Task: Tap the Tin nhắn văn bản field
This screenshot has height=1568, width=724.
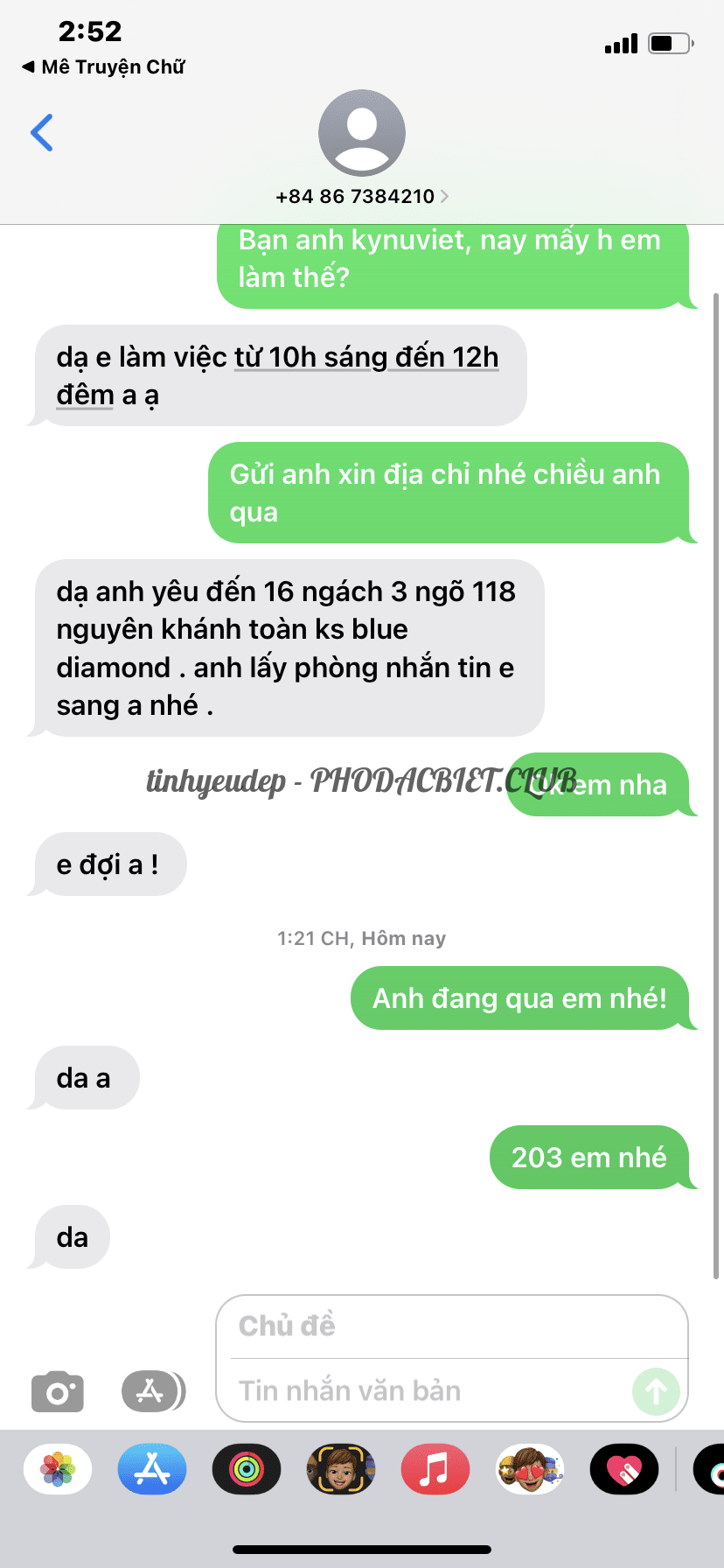Action: click(x=428, y=1391)
